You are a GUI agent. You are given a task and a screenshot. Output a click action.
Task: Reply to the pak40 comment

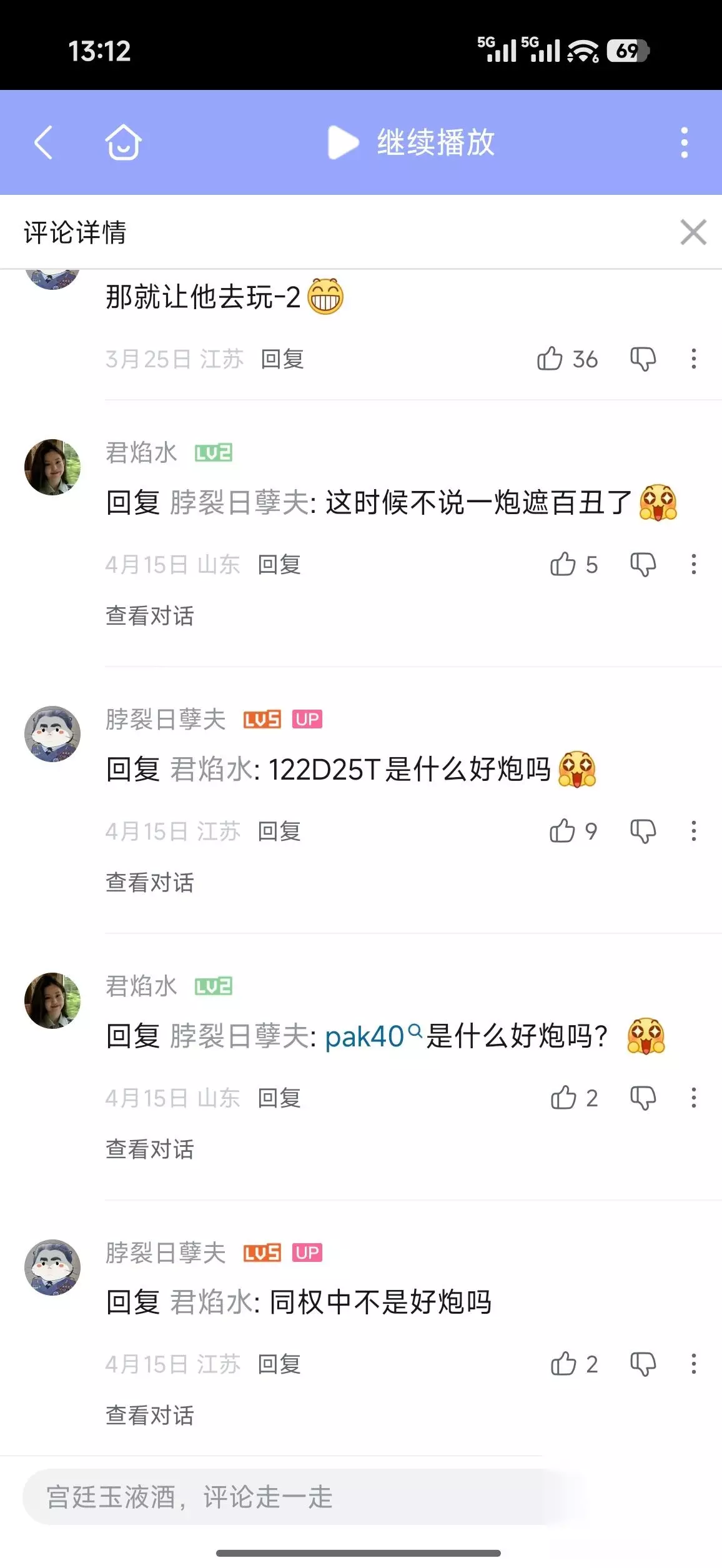pos(279,1098)
